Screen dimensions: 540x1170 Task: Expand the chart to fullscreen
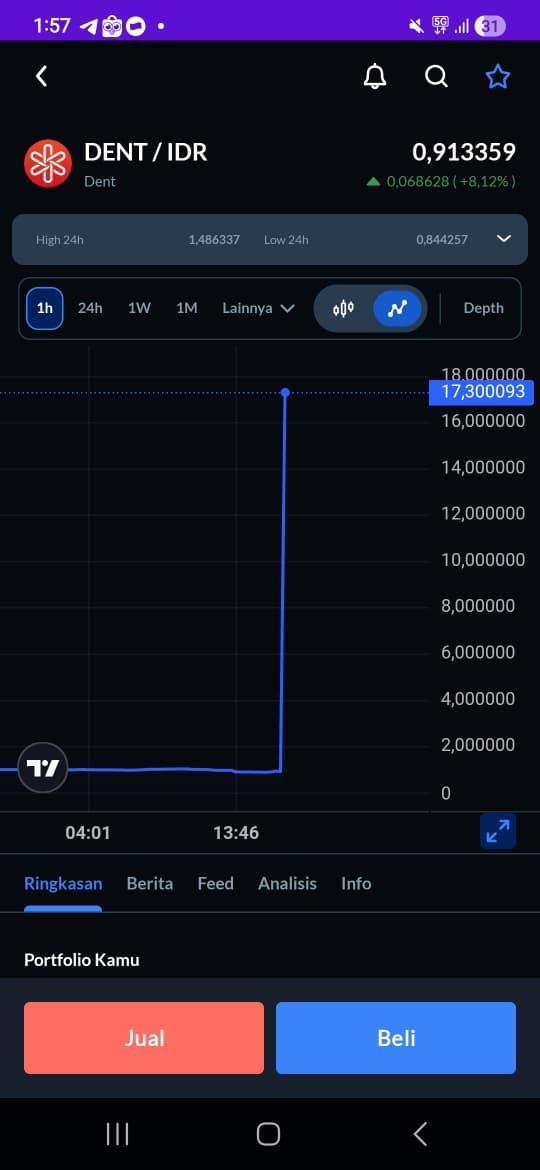(x=497, y=831)
